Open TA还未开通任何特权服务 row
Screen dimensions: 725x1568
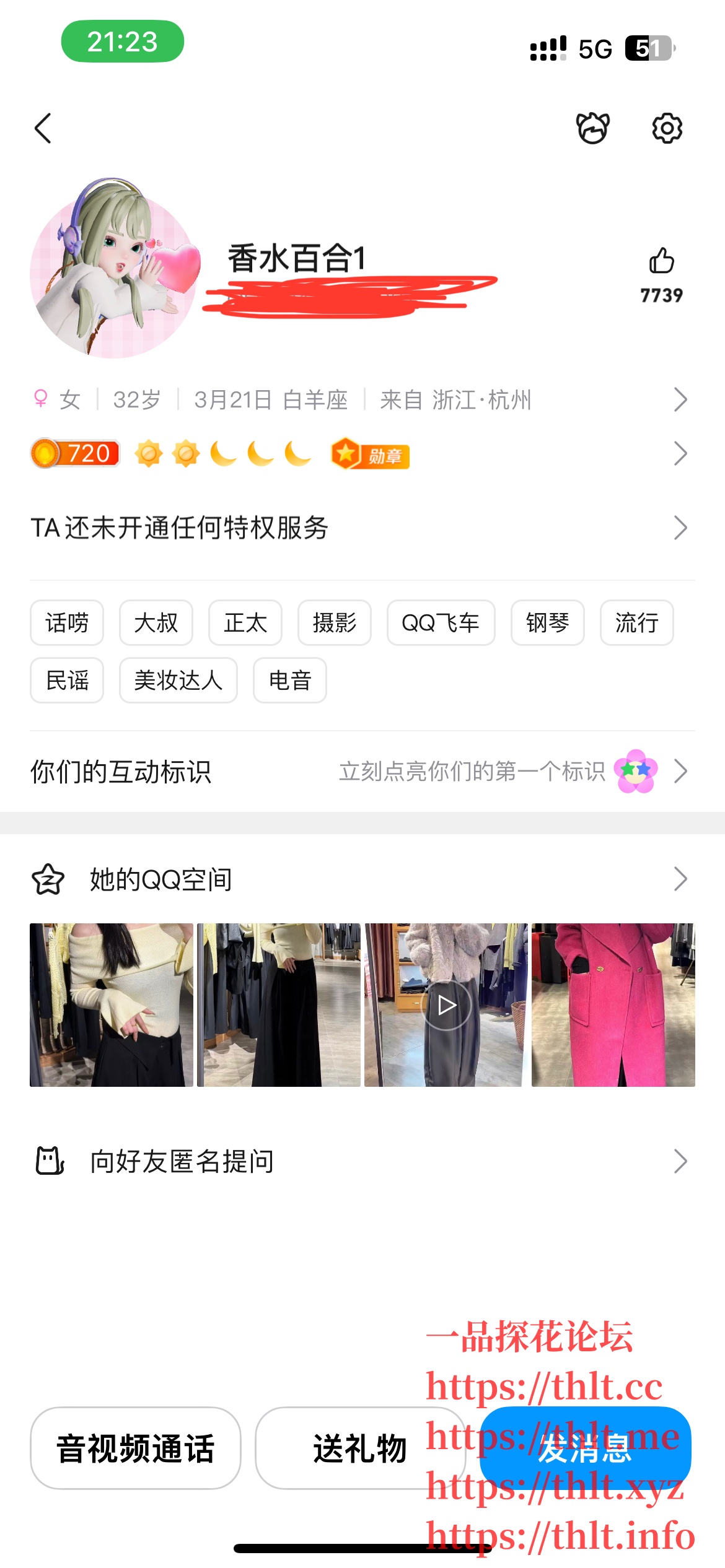pos(359,528)
